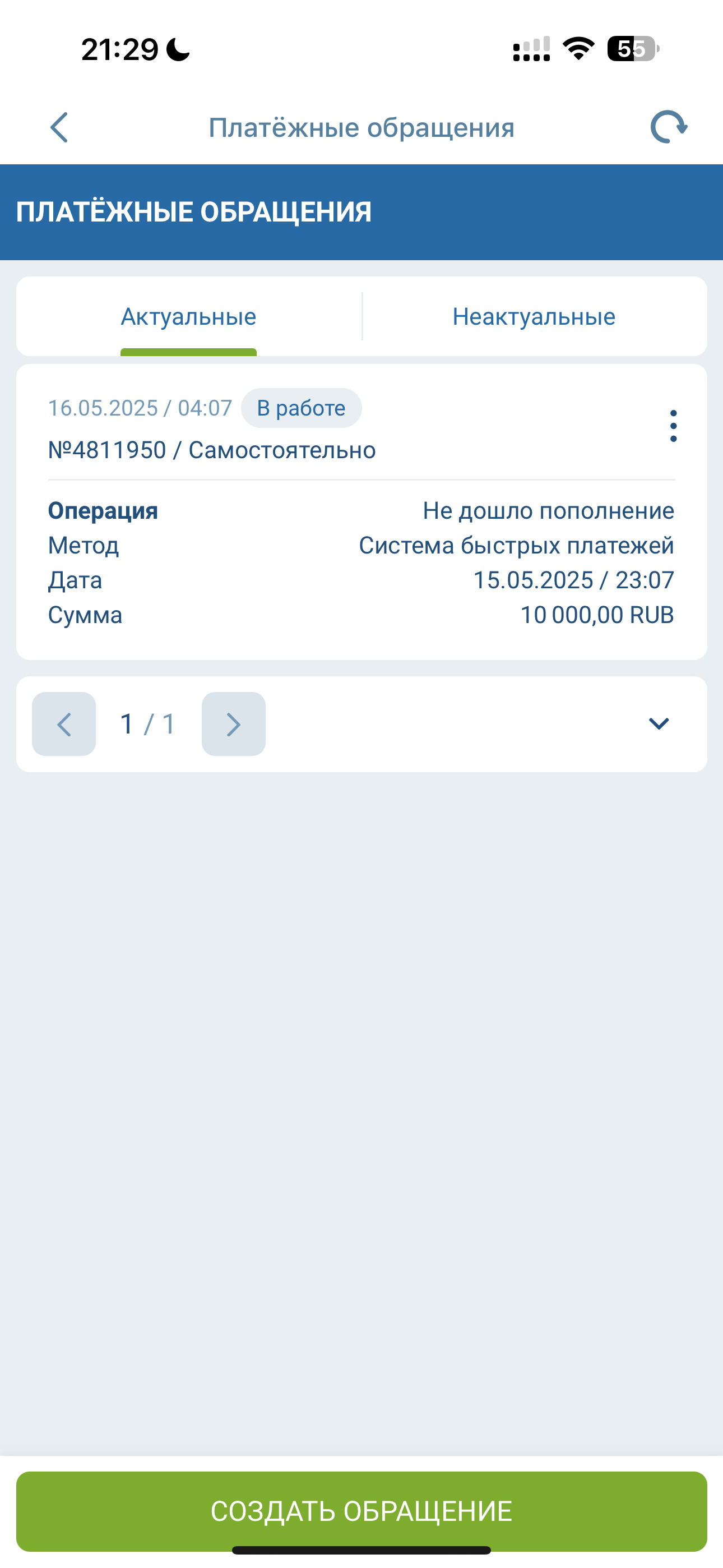The image size is (723, 1568).
Task: Refresh the payment requests list
Action: (668, 127)
